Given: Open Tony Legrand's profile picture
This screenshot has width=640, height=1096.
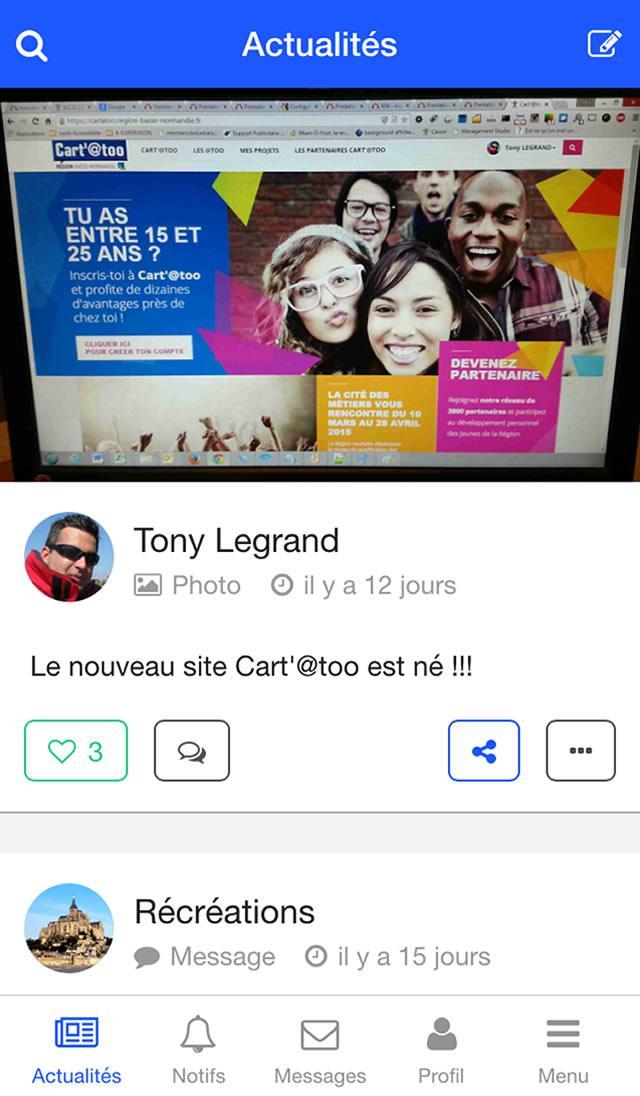Looking at the screenshot, I should 69,558.
